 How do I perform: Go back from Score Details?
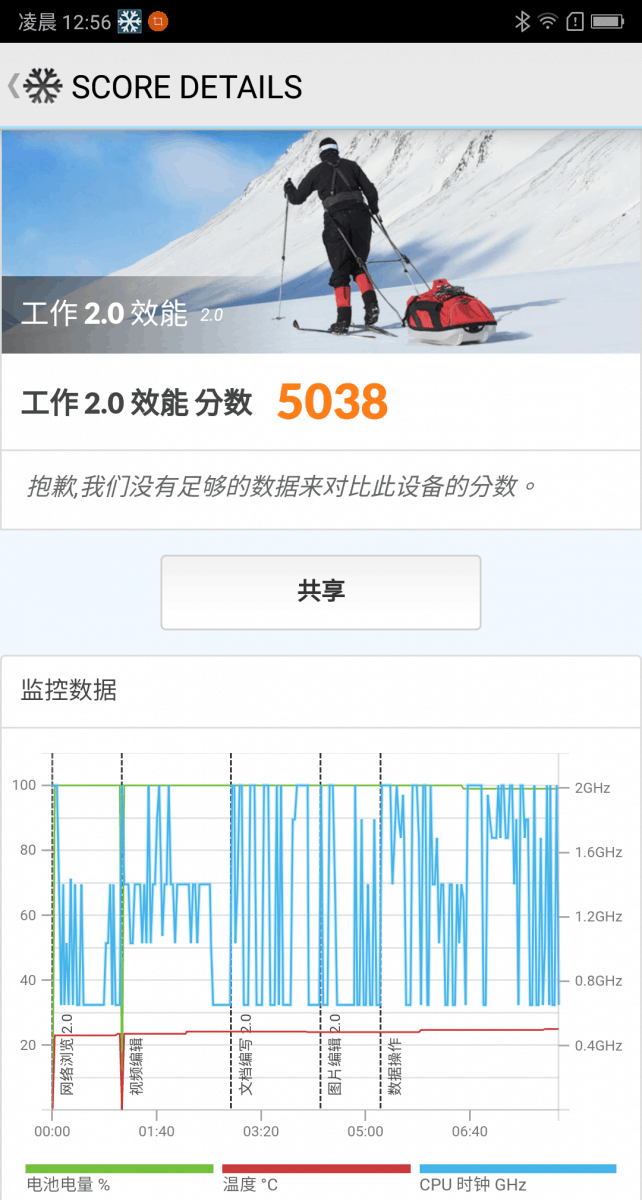click(x=14, y=86)
